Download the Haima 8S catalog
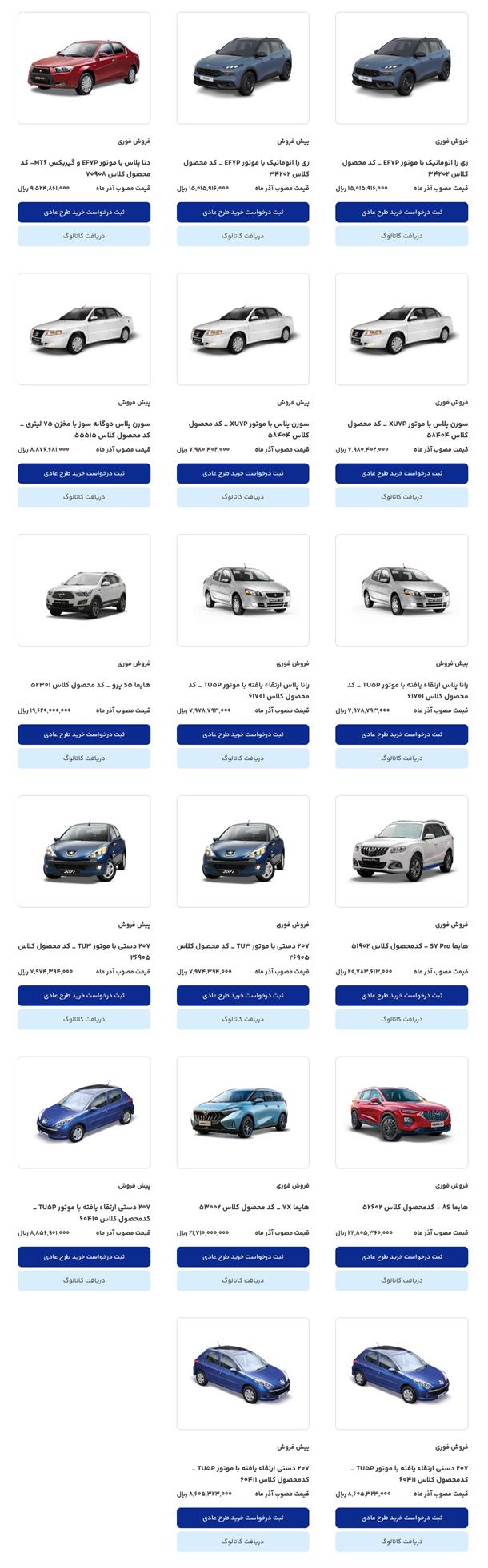Image resolution: width=488 pixels, height=1568 pixels. (402, 1280)
